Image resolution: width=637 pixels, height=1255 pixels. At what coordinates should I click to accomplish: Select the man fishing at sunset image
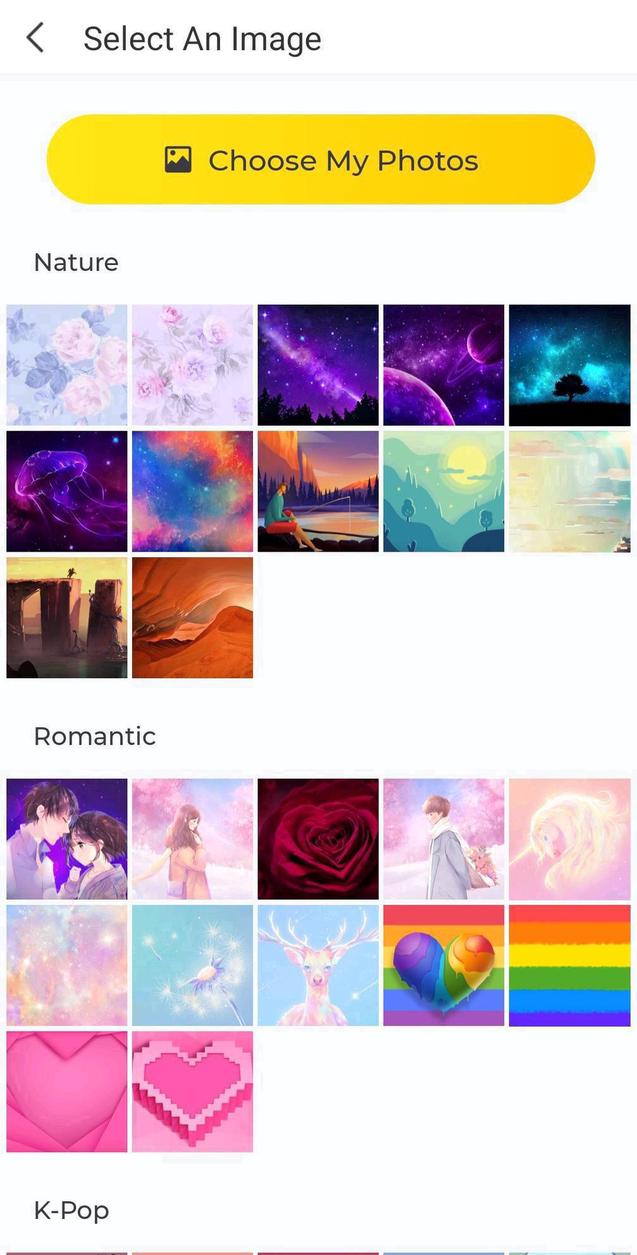click(x=318, y=491)
